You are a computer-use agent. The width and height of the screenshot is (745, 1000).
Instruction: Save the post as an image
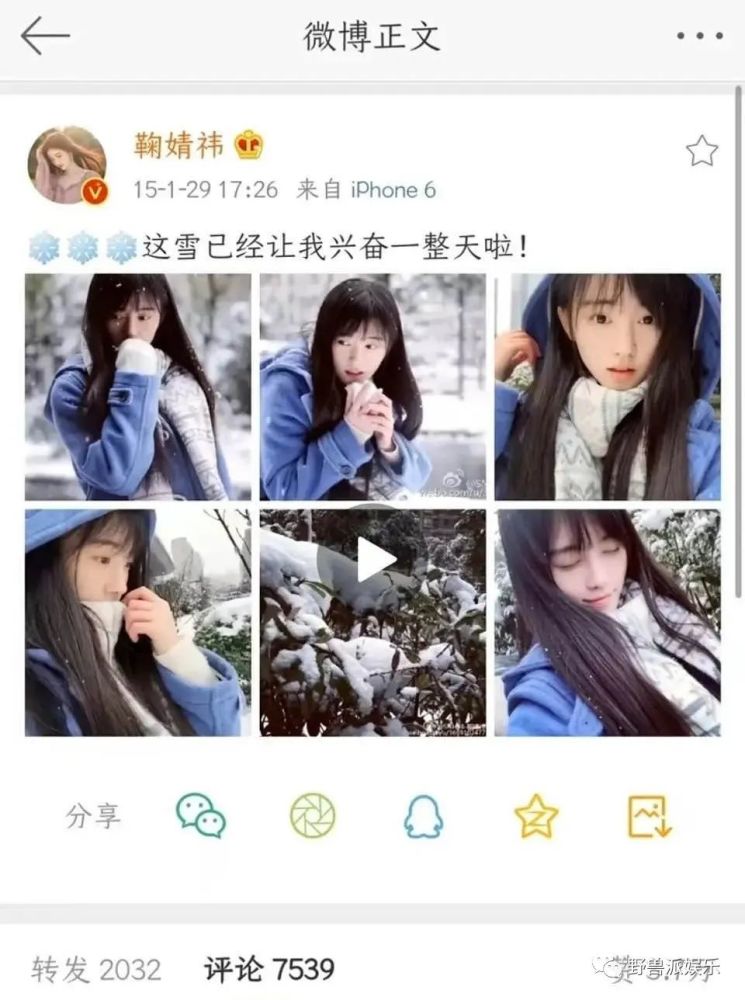click(649, 815)
